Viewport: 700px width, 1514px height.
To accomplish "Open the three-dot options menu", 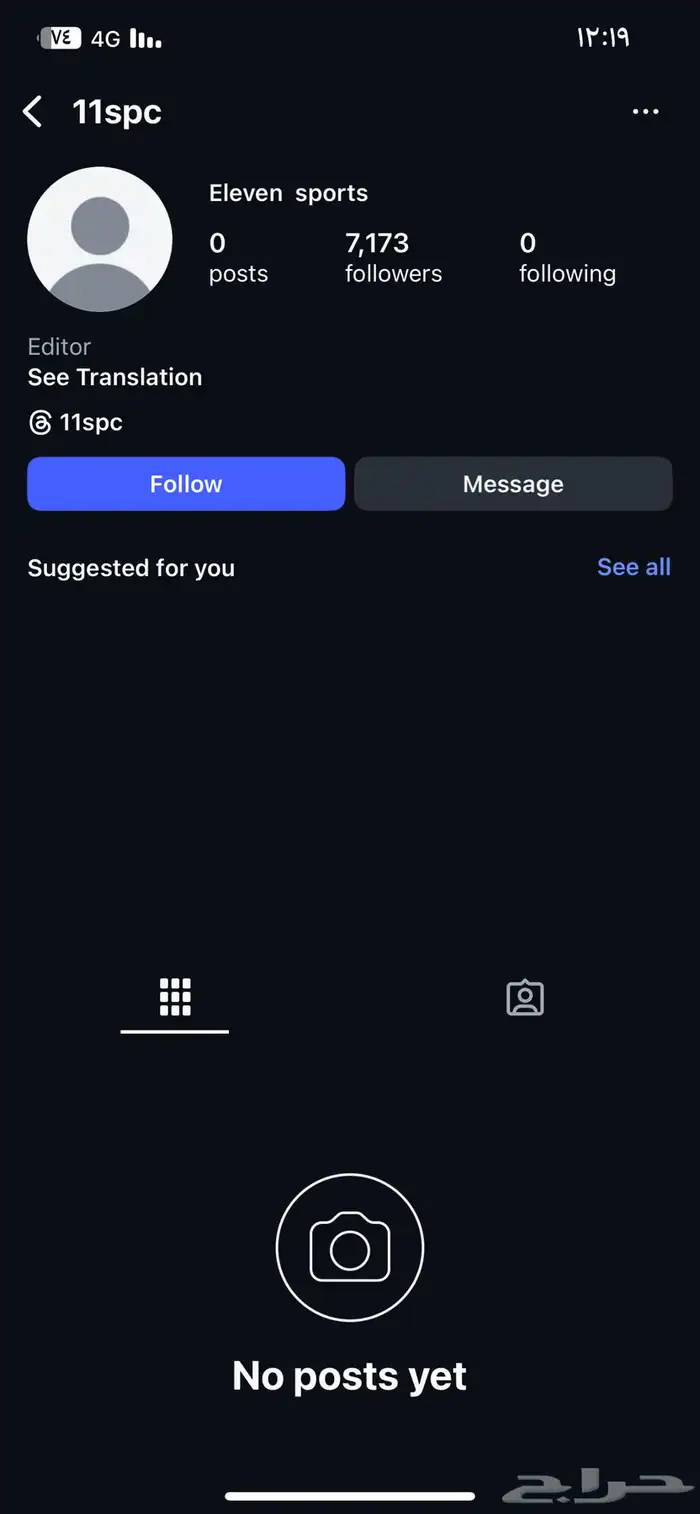I will (x=646, y=112).
